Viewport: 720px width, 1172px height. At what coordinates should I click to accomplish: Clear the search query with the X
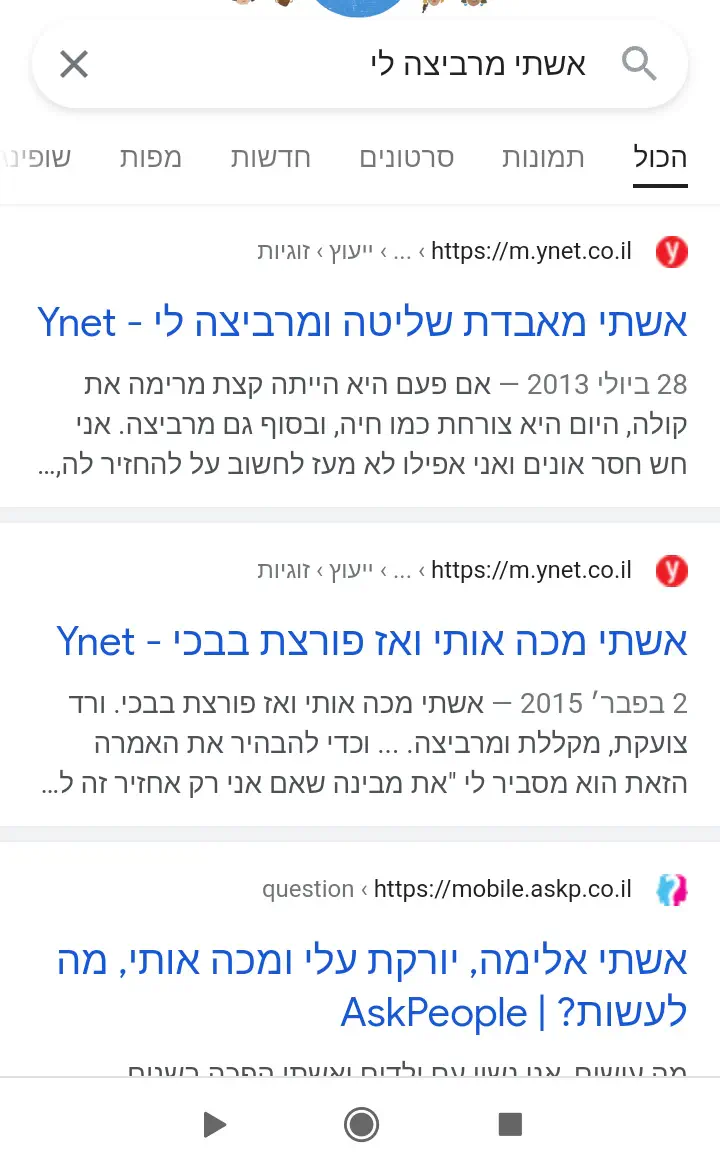tap(74, 65)
